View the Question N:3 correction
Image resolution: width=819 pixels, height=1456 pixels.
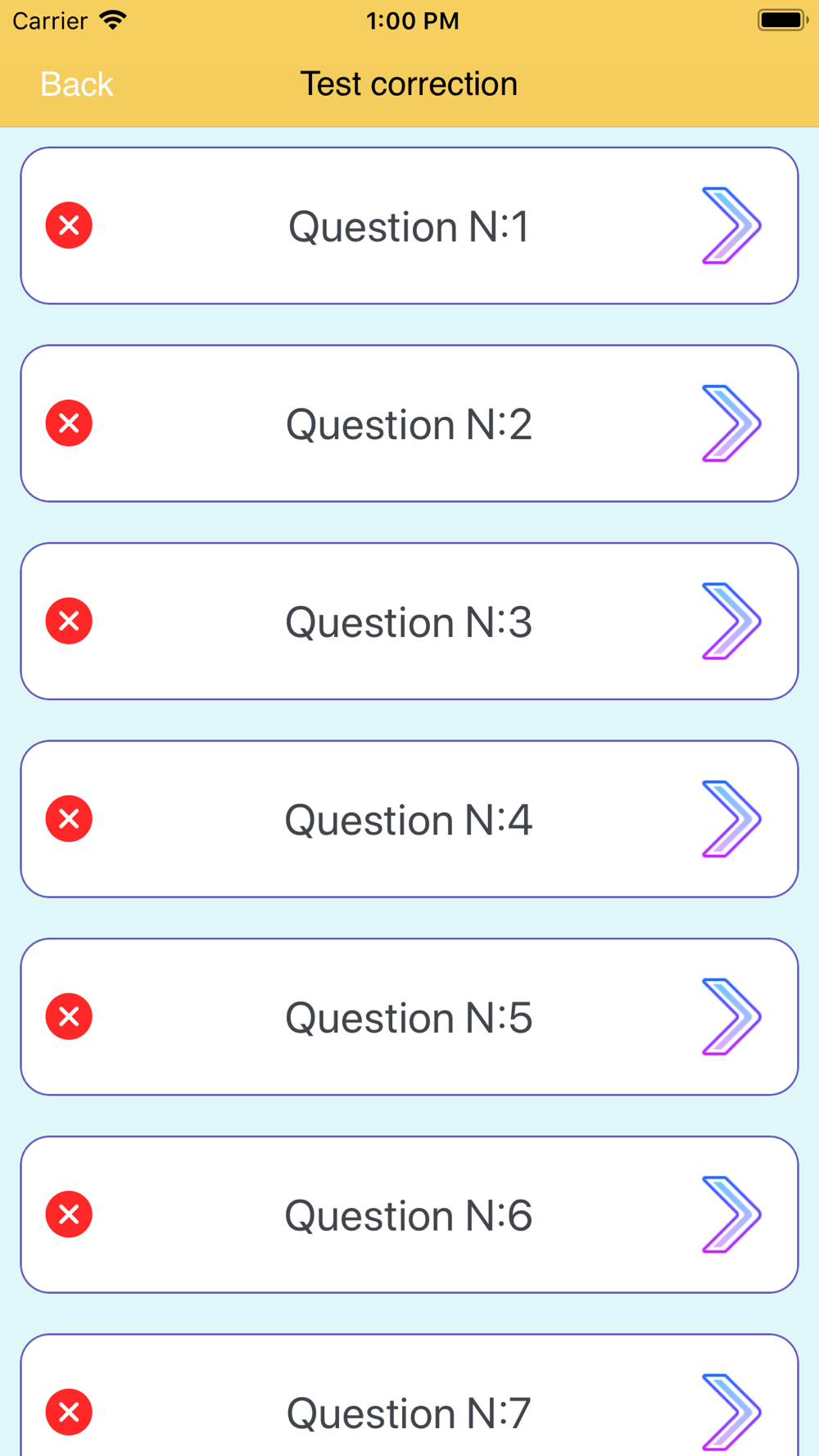[409, 622]
